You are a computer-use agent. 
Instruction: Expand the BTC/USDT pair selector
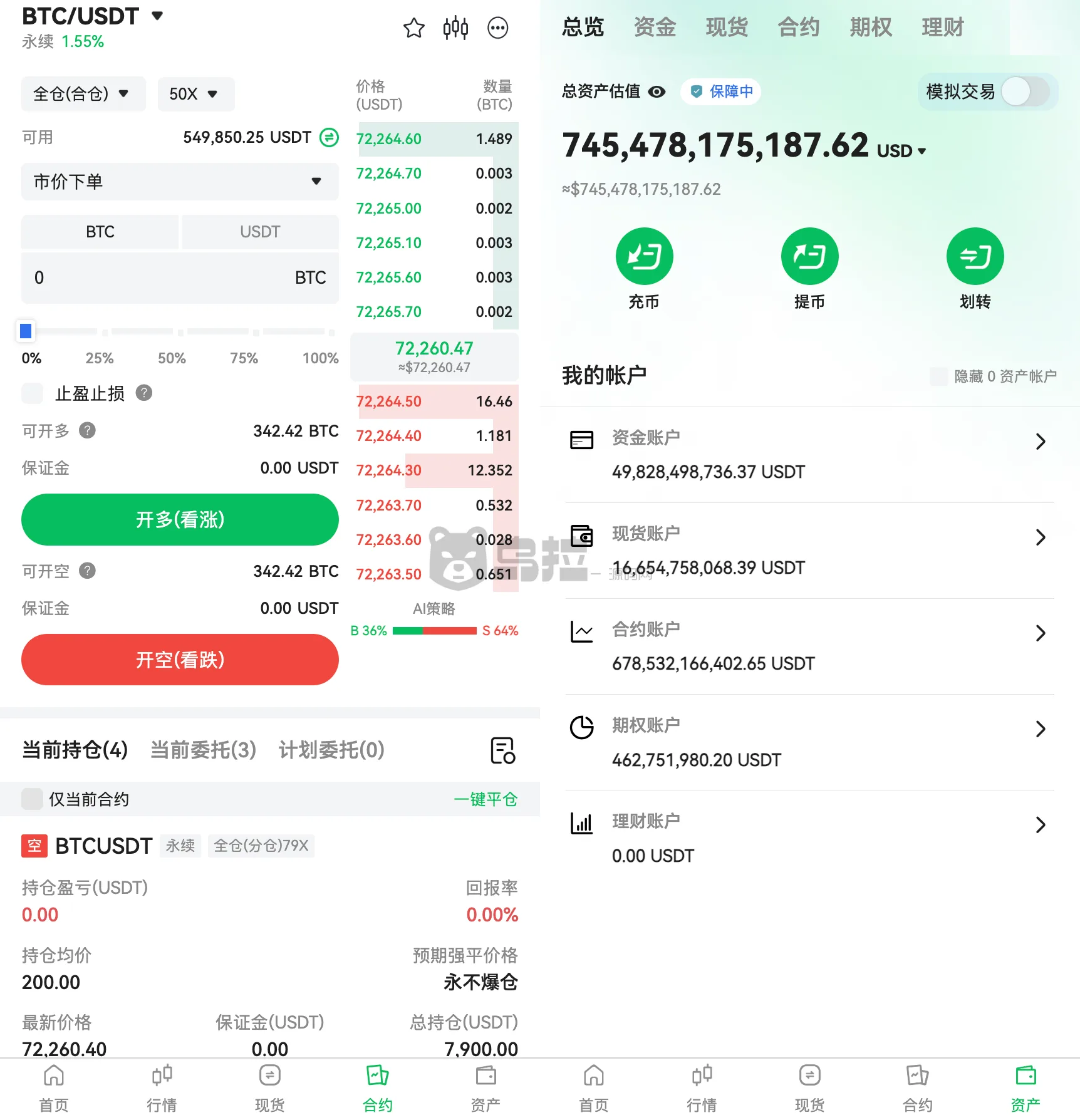coord(93,16)
